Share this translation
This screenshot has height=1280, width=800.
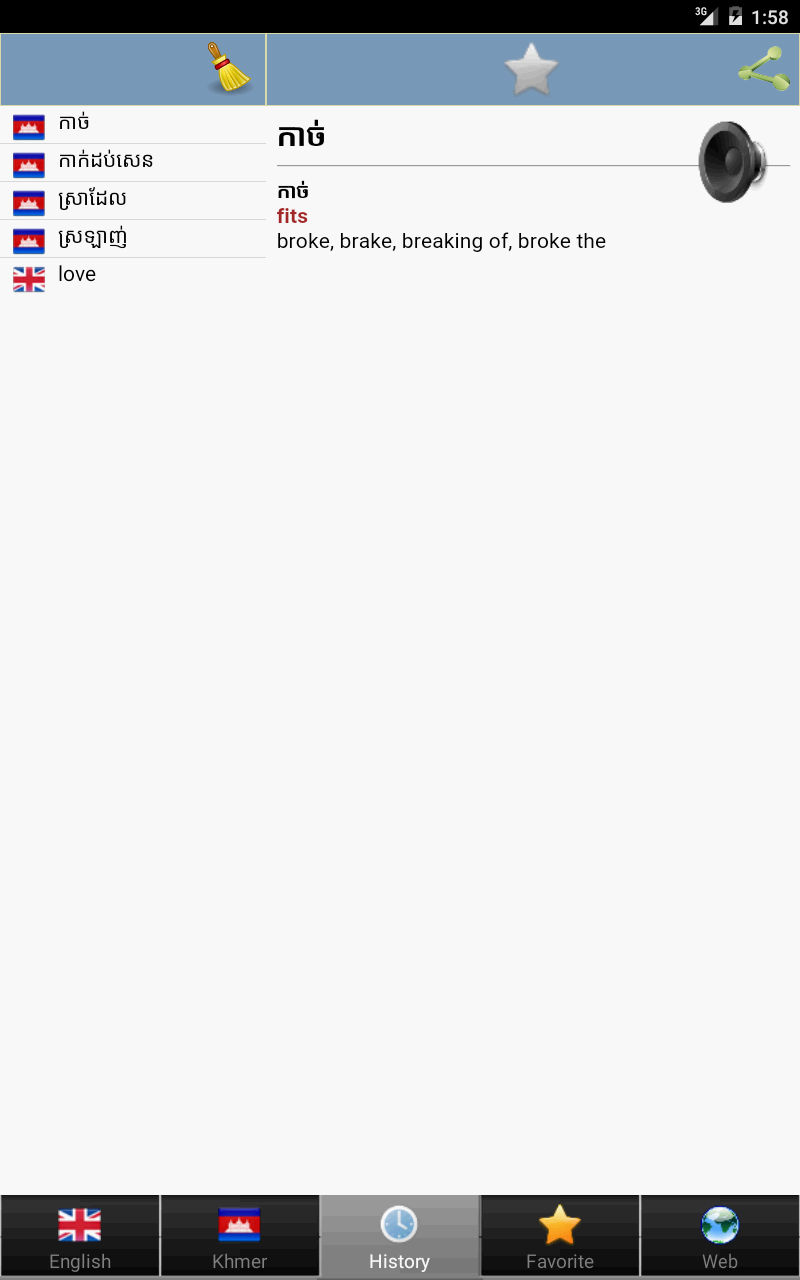point(764,69)
